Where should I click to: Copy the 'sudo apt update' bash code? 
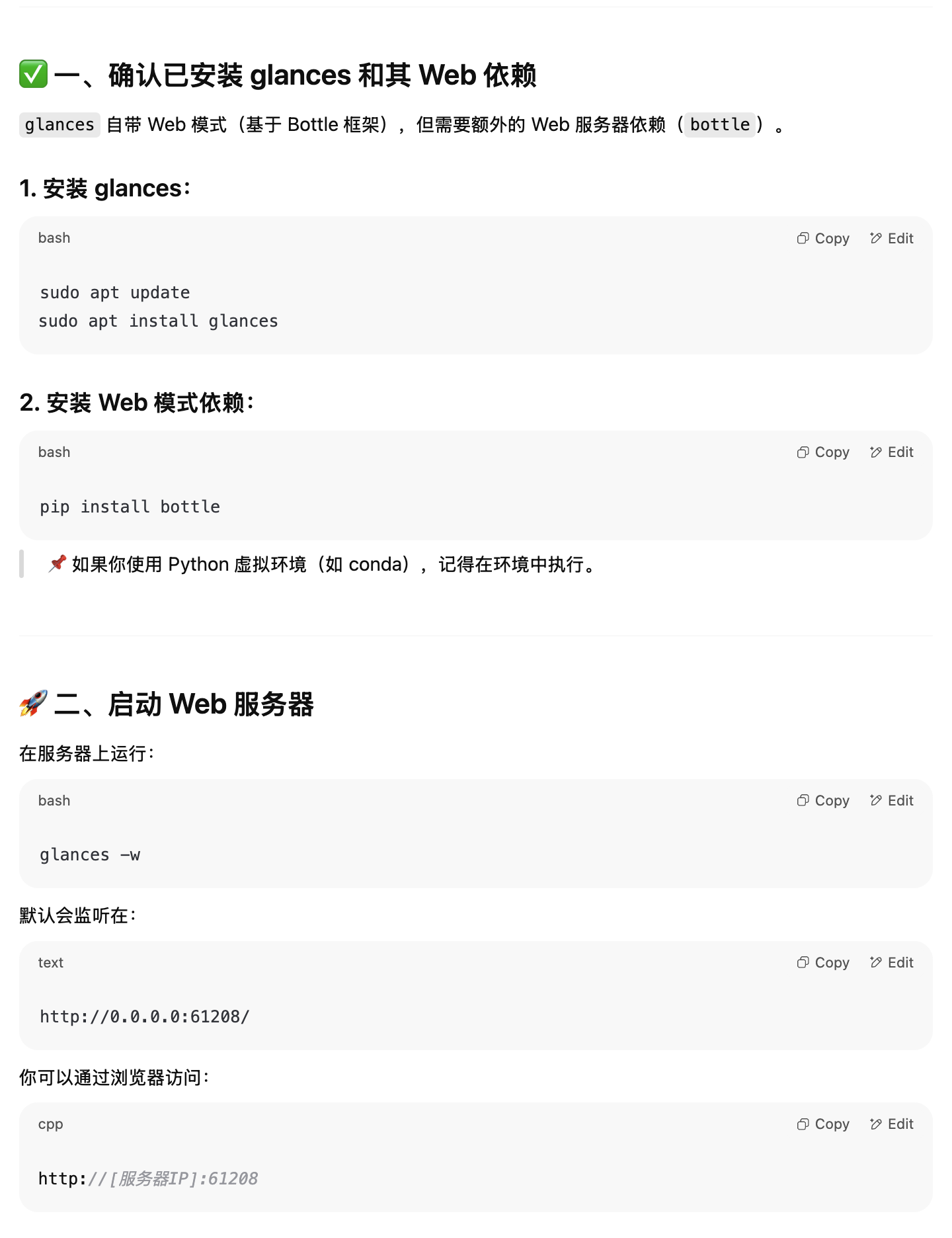pos(823,238)
